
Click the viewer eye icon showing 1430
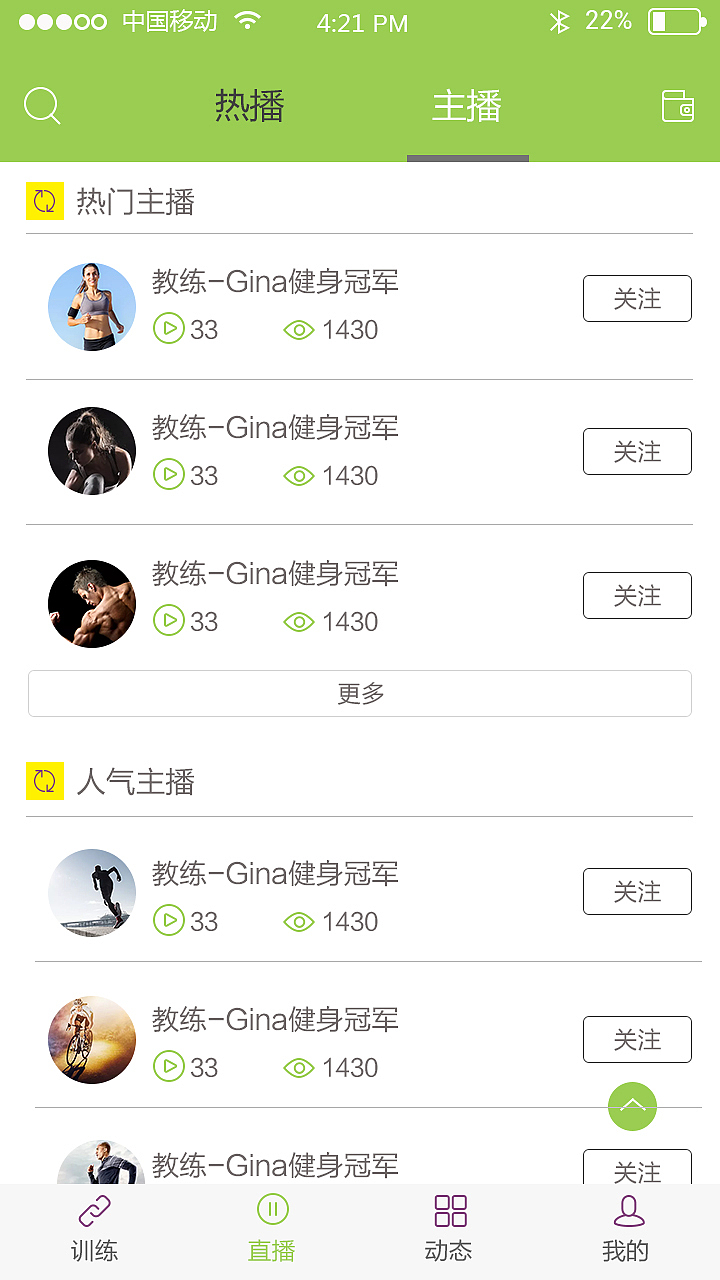click(299, 329)
